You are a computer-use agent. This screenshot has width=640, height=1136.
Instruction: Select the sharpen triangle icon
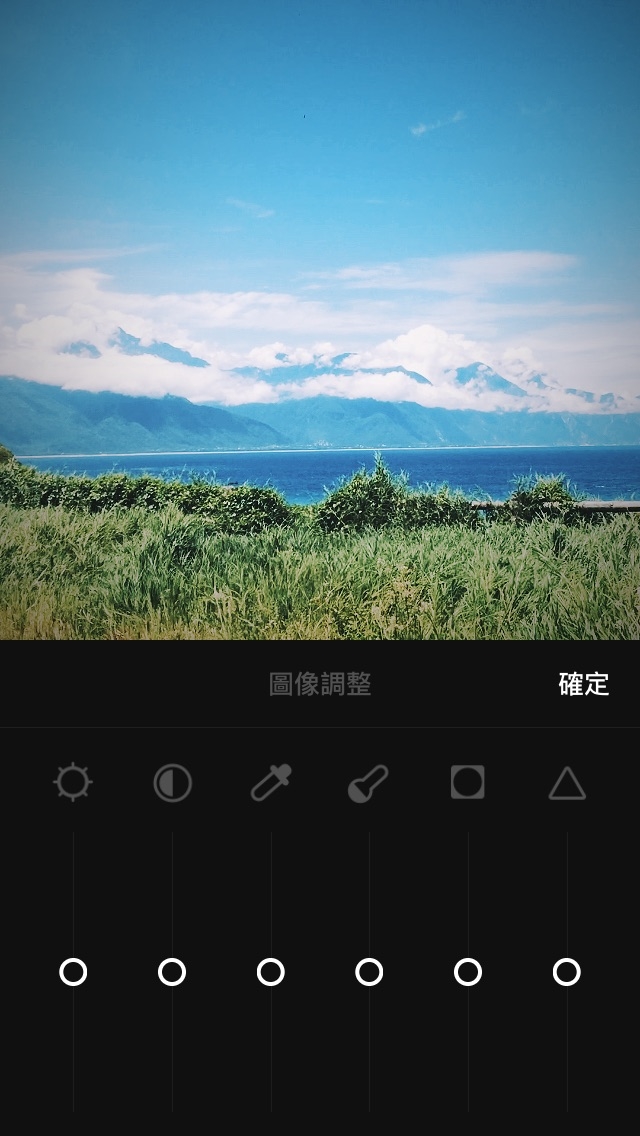click(x=567, y=783)
